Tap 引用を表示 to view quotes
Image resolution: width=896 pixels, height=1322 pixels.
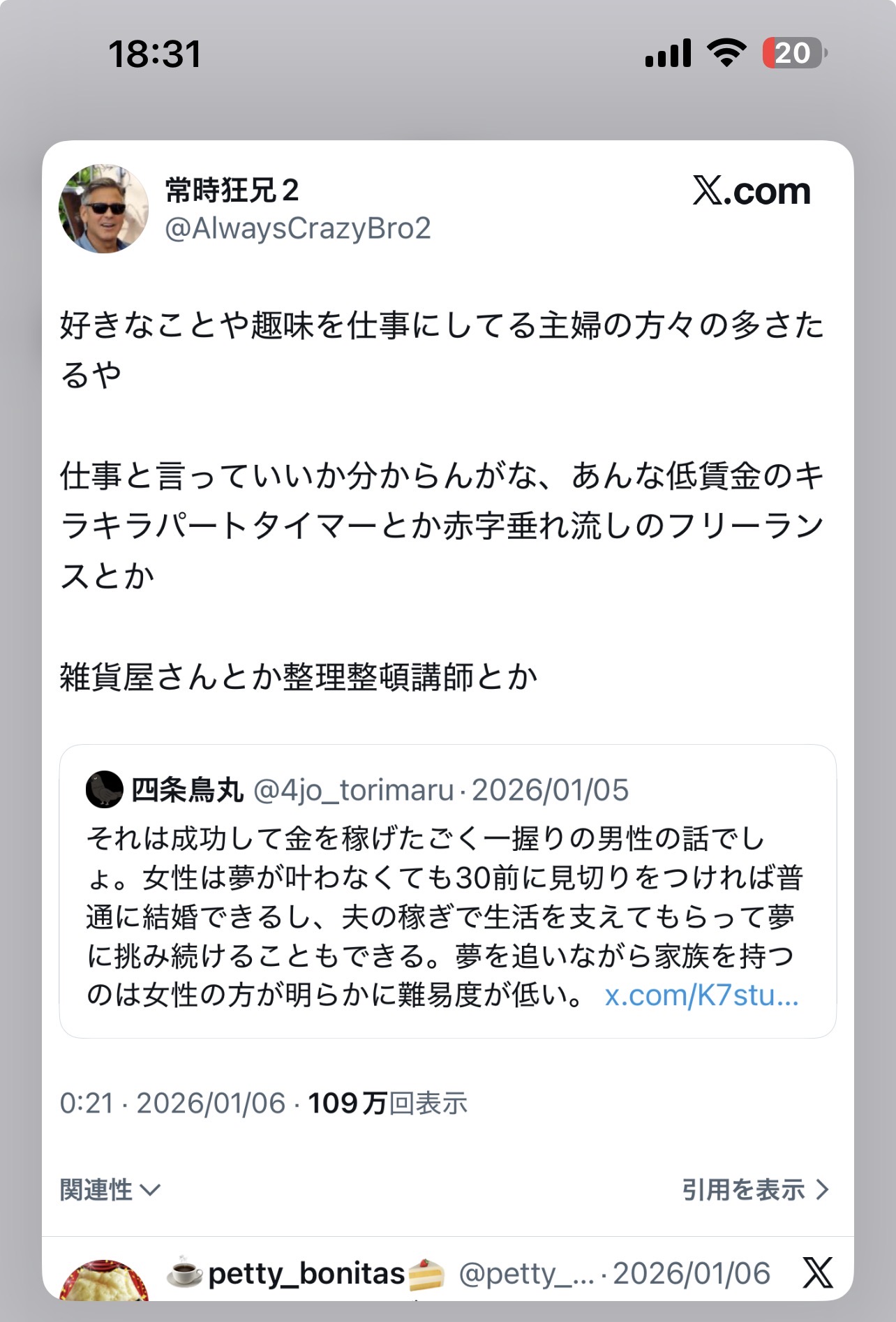tap(755, 1190)
